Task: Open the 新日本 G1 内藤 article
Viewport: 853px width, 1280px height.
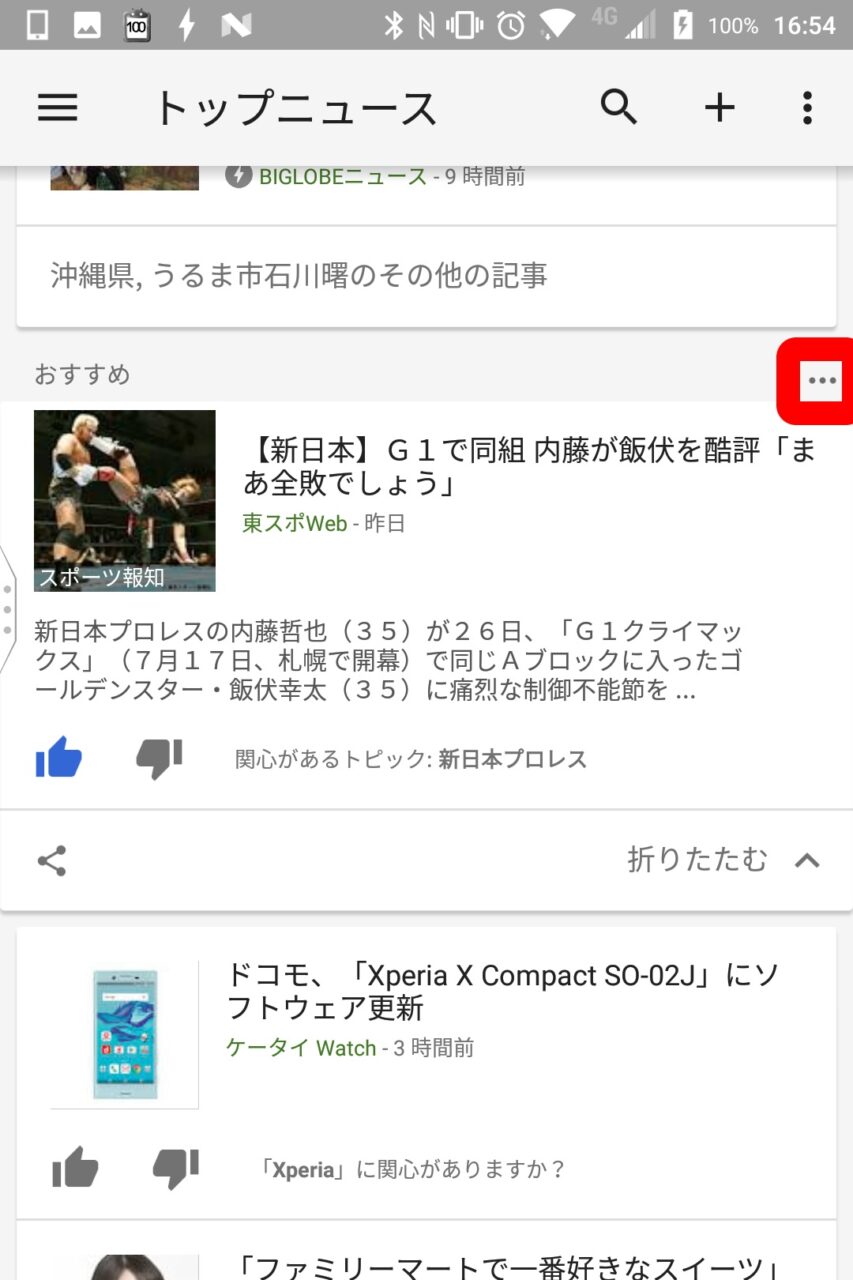Action: coord(528,467)
